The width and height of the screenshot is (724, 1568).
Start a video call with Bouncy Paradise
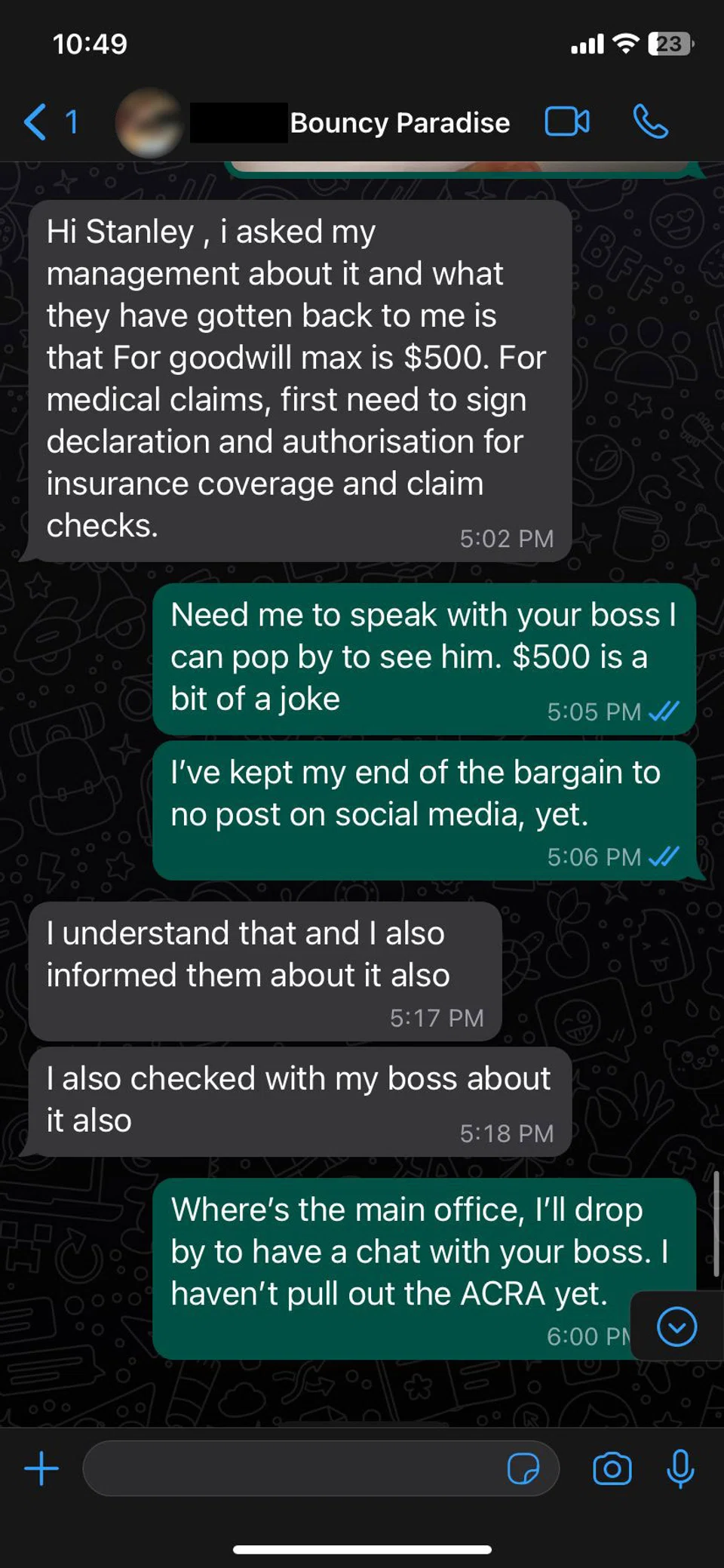(x=567, y=122)
